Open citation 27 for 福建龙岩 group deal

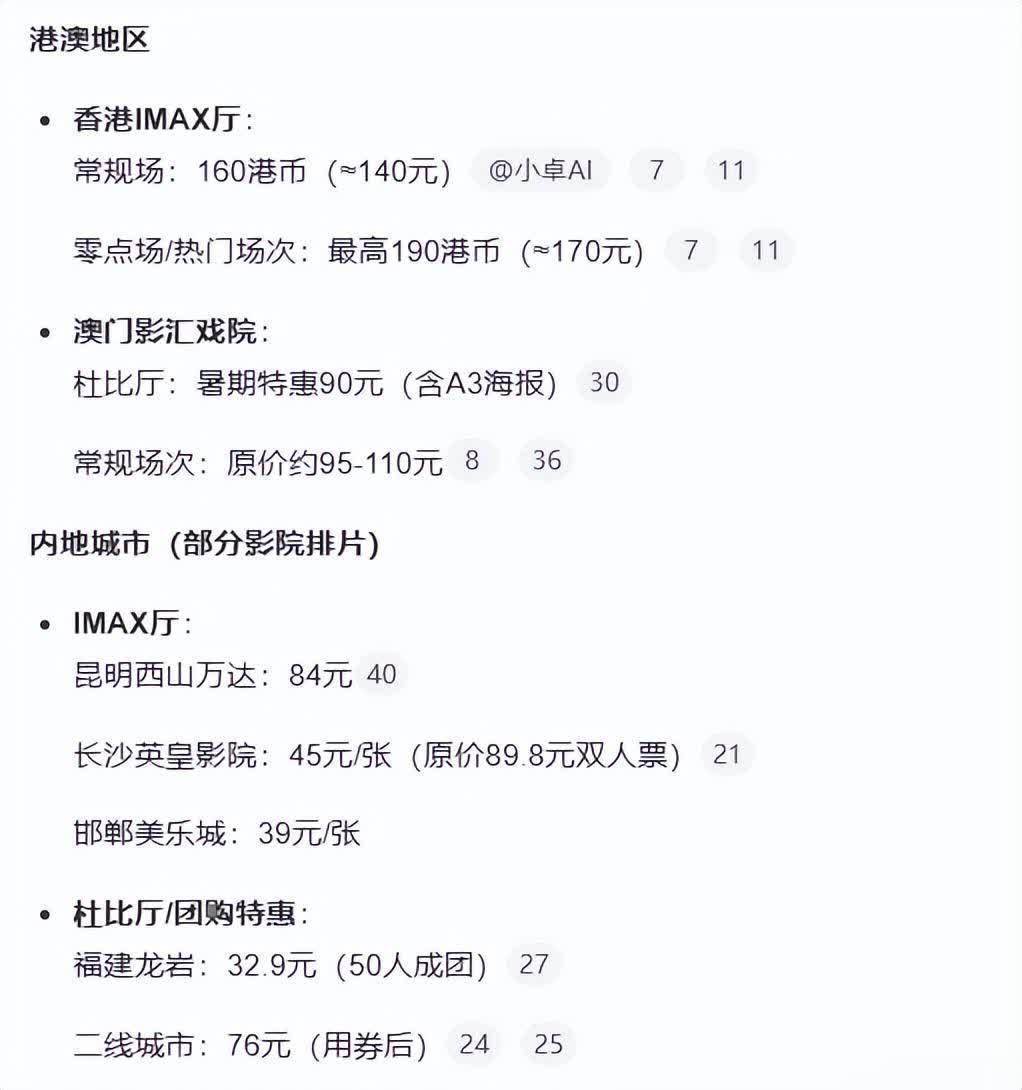[x=534, y=965]
